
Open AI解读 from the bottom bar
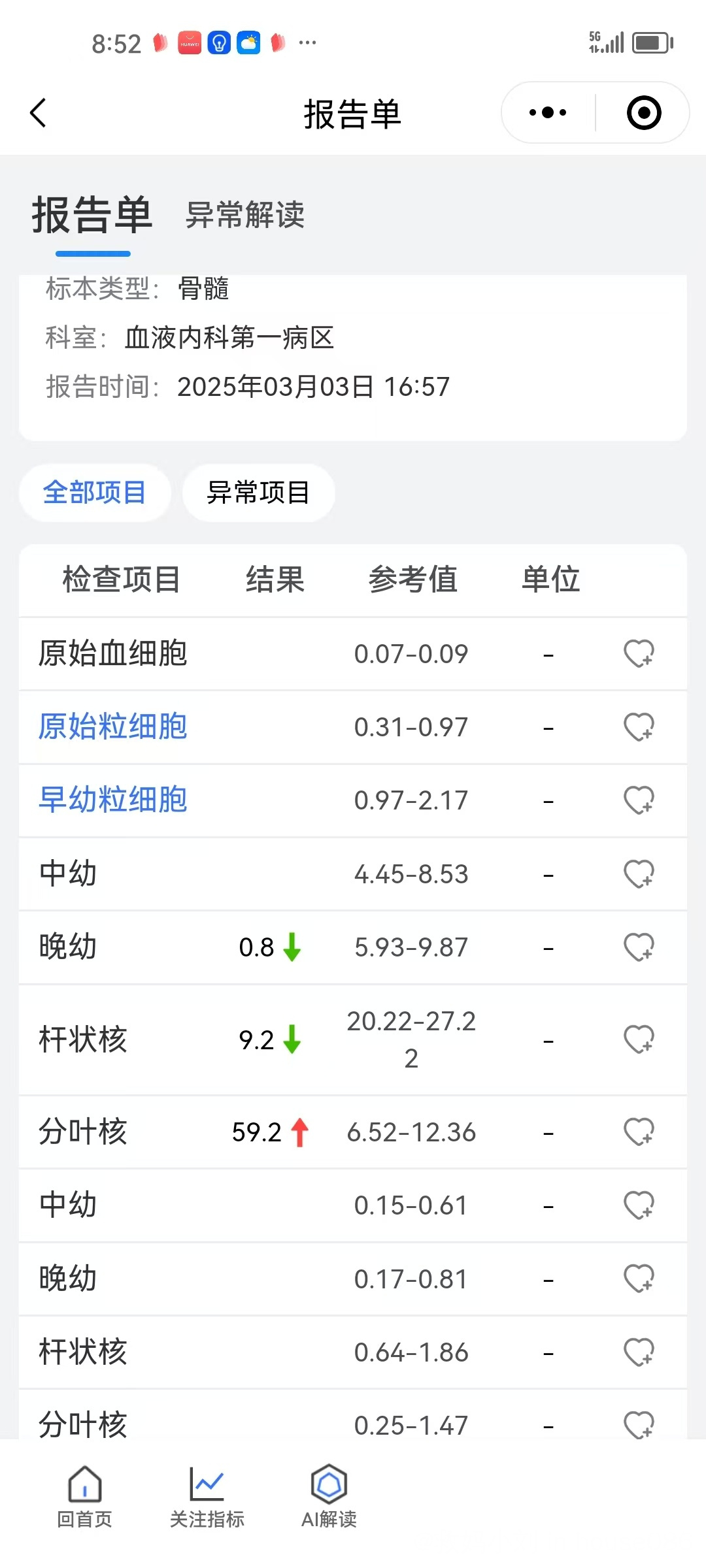click(x=329, y=1497)
